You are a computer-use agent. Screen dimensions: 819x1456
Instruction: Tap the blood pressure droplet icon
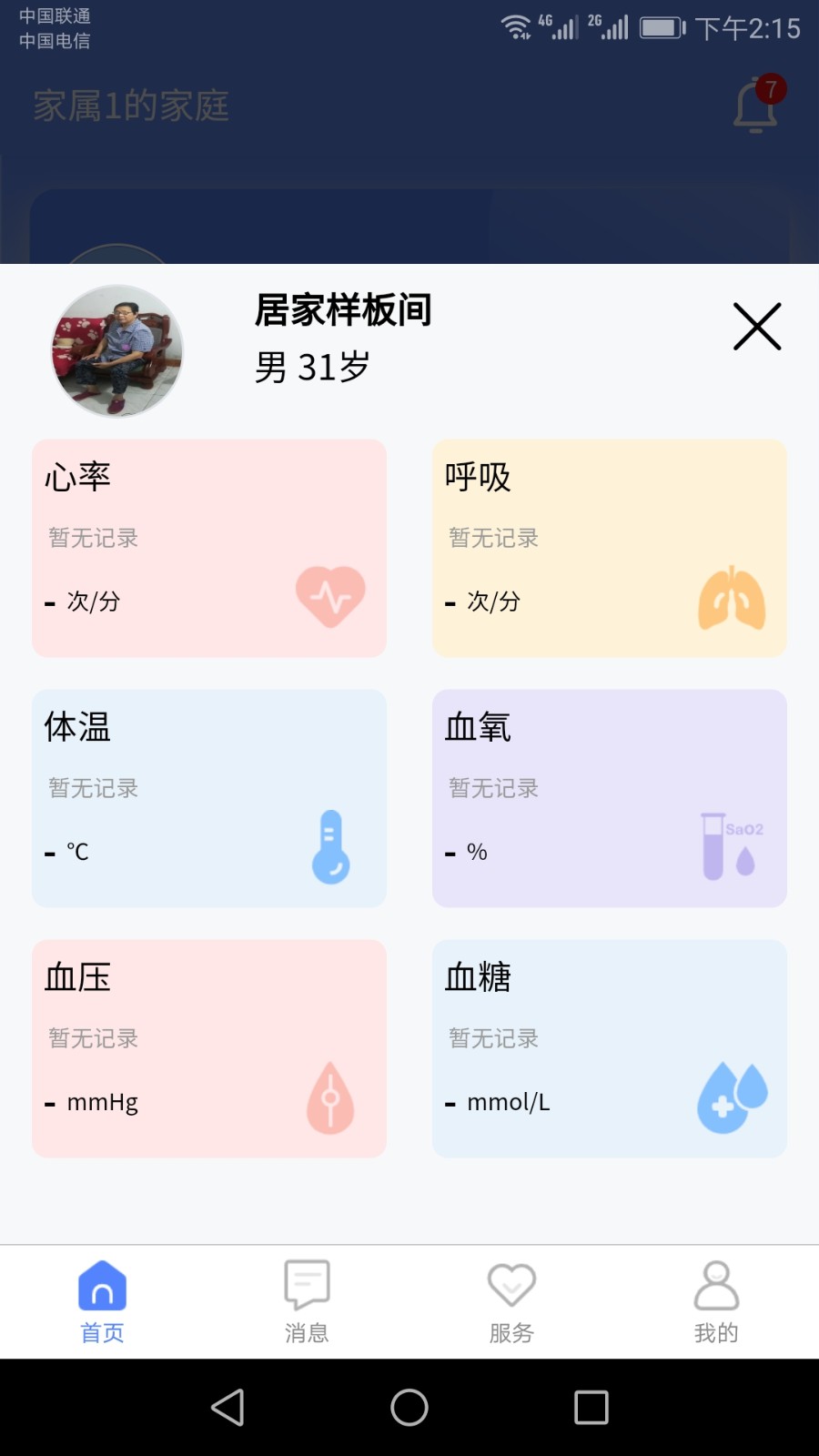coord(330,1098)
